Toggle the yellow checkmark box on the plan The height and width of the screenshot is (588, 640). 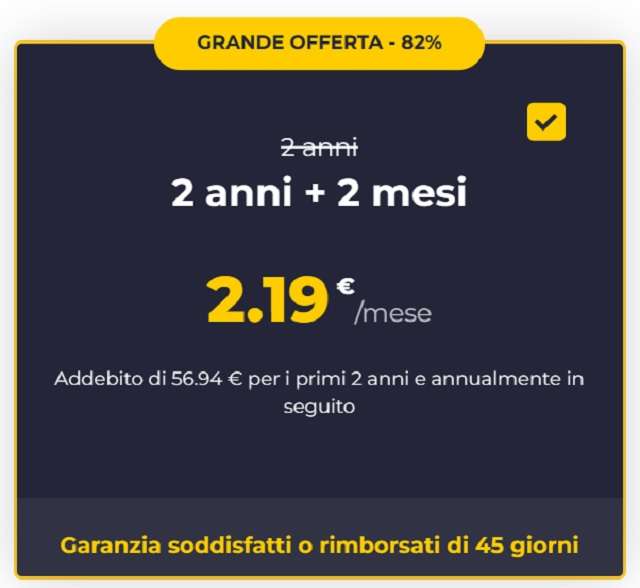[546, 121]
